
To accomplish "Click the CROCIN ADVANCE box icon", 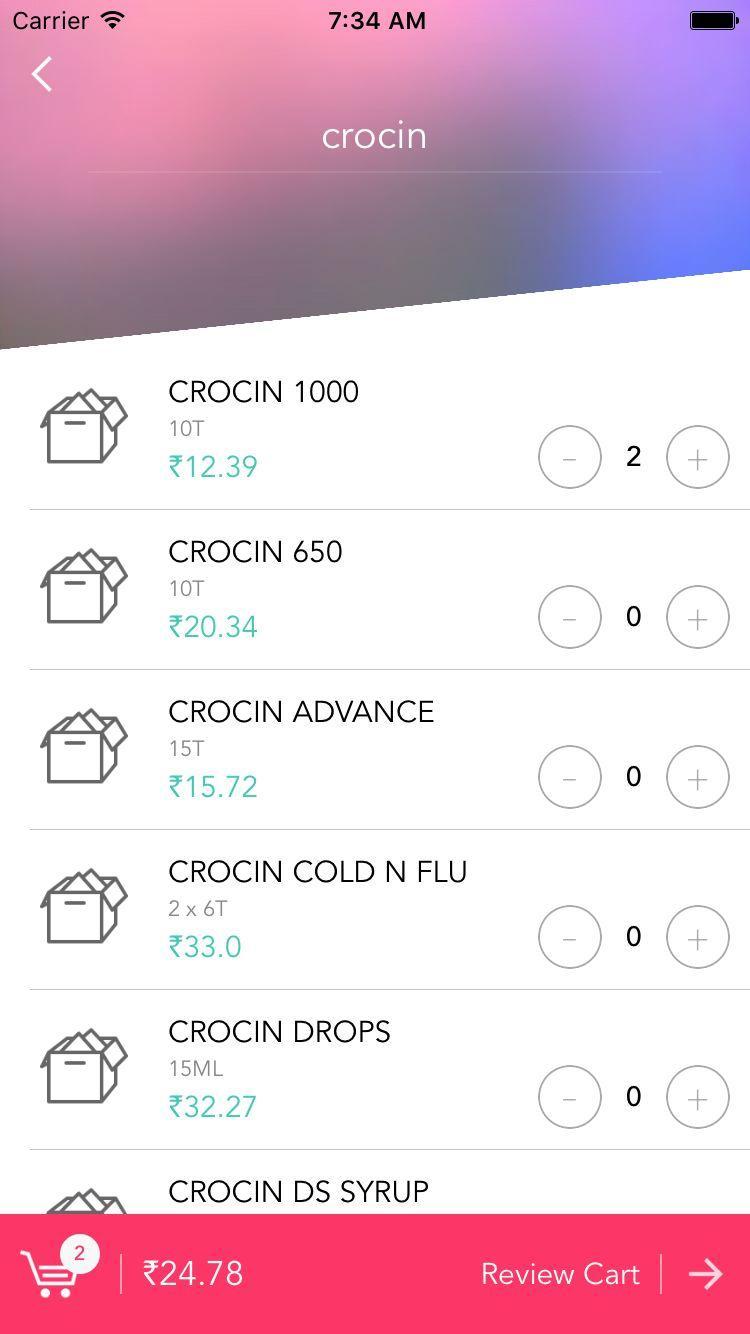I will tap(85, 747).
